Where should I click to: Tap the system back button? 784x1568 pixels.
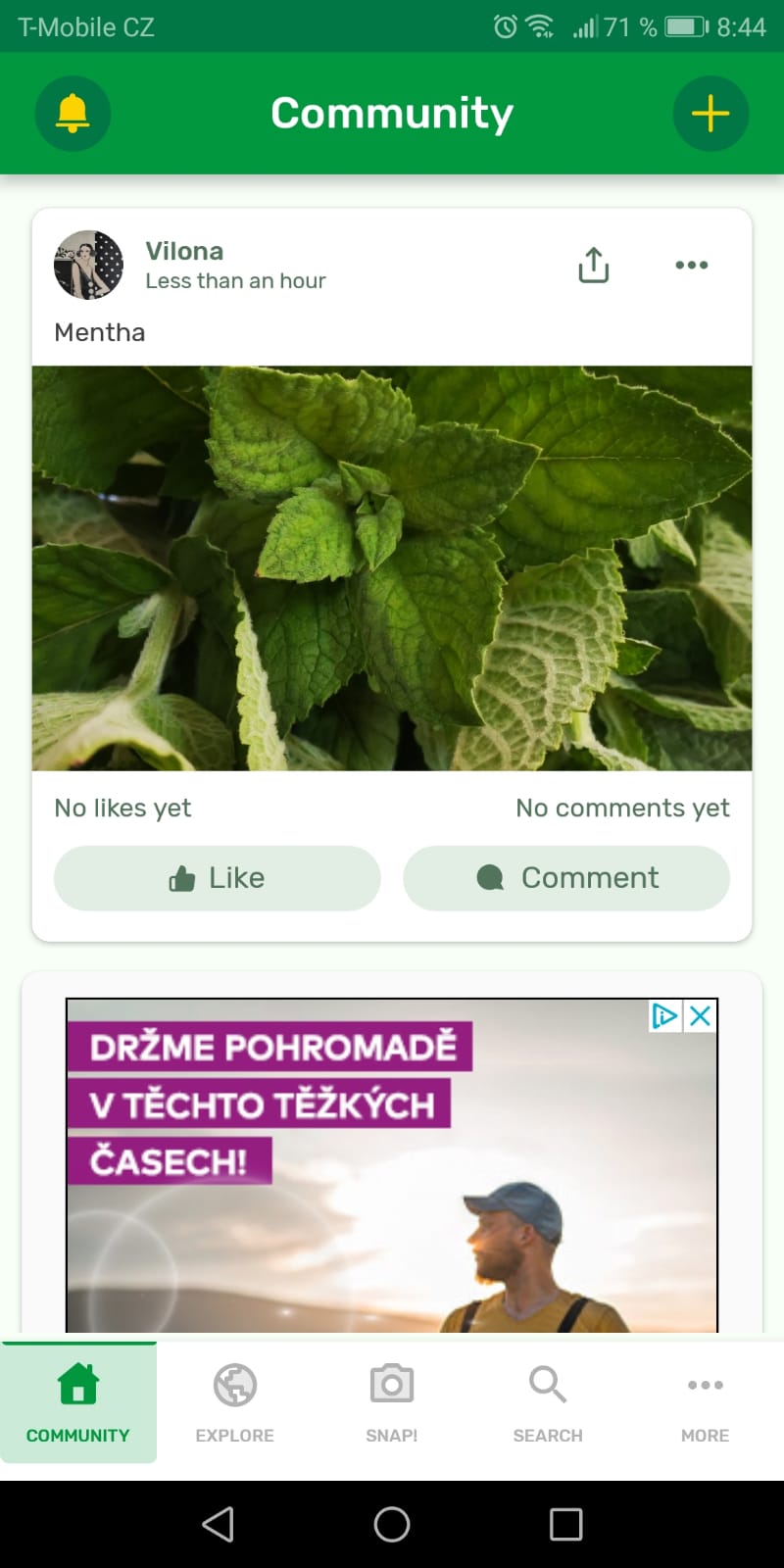point(218,1524)
